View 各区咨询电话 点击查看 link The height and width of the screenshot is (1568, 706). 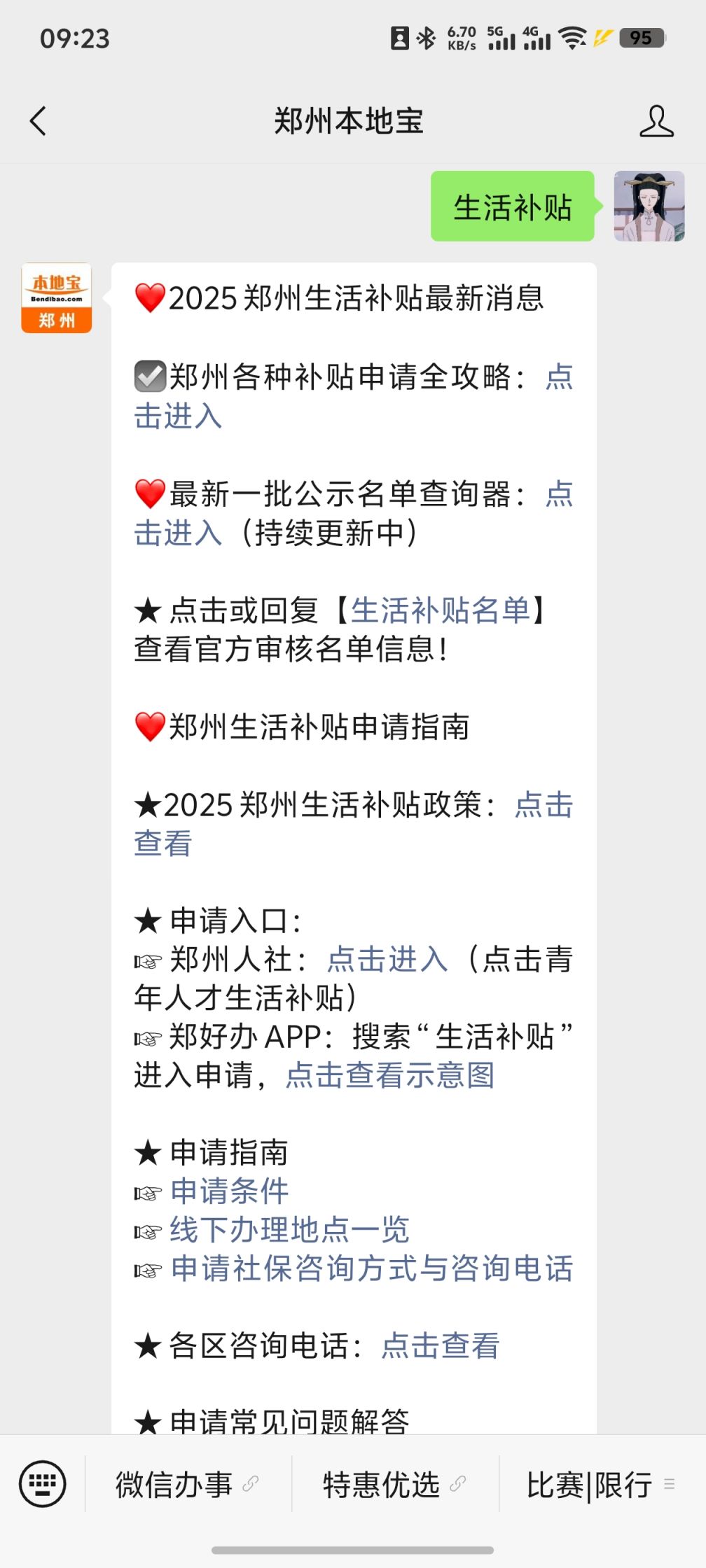pos(440,1345)
